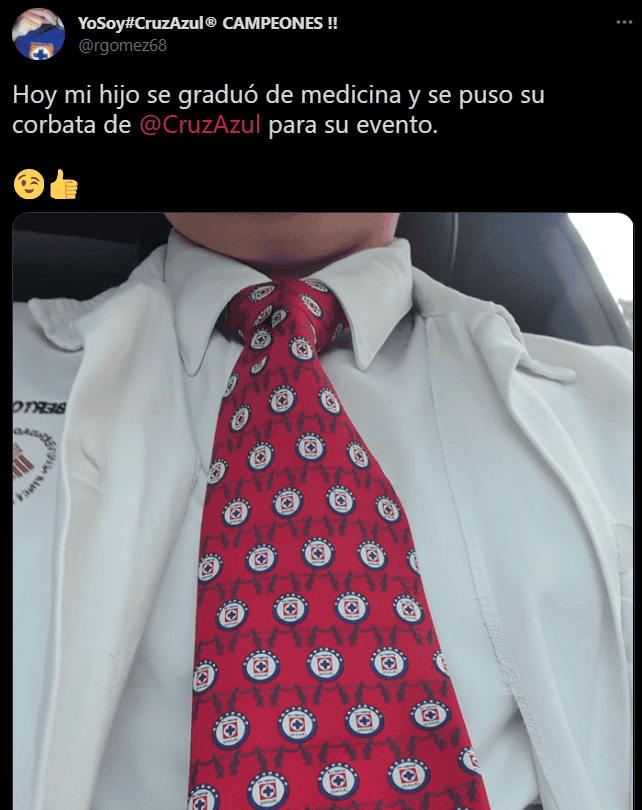
Task: Follow the @CruzAzul mention link
Action: click(200, 128)
